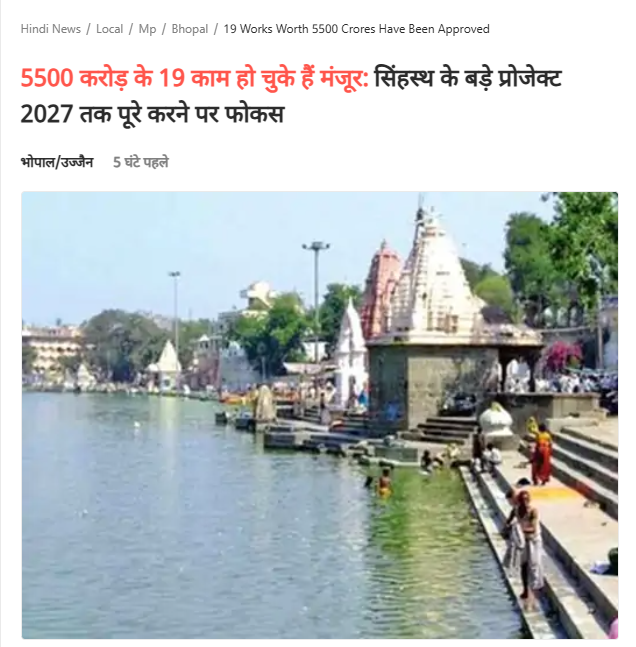Open the Hindi News breadcrumb link
Viewport: 636px width, 647px height.
pos(50,29)
